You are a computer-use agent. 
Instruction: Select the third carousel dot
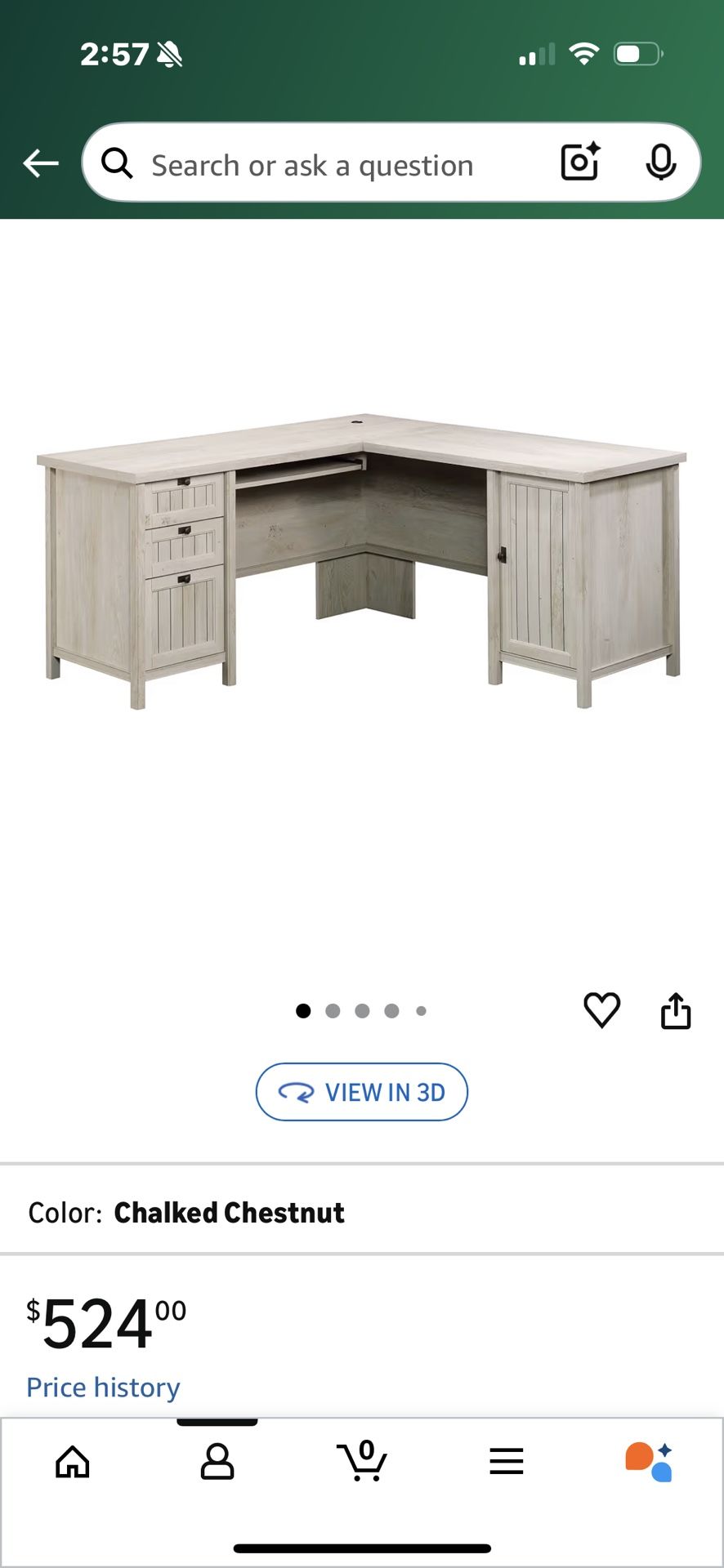coord(362,1010)
